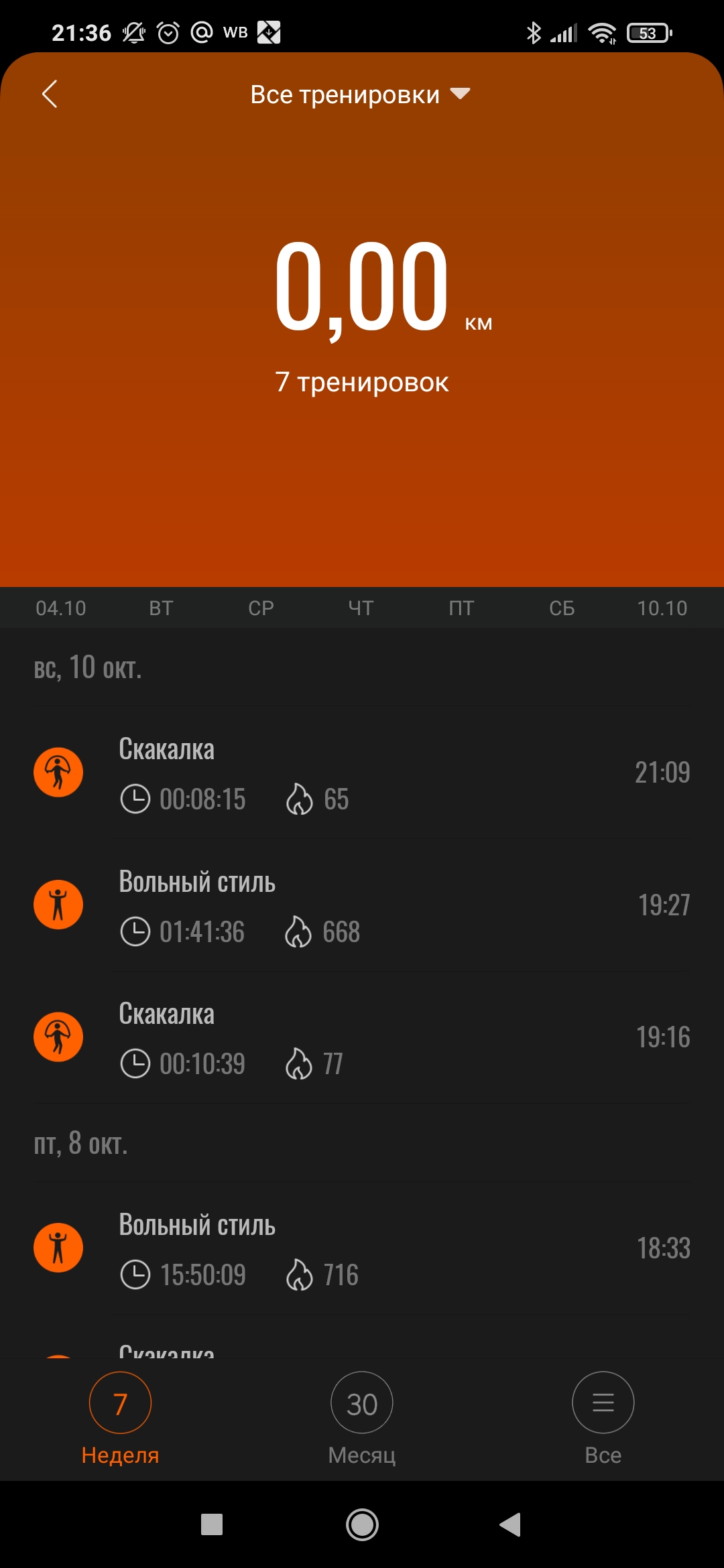Go back using the arrow button
This screenshot has width=724, height=1568.
click(51, 94)
